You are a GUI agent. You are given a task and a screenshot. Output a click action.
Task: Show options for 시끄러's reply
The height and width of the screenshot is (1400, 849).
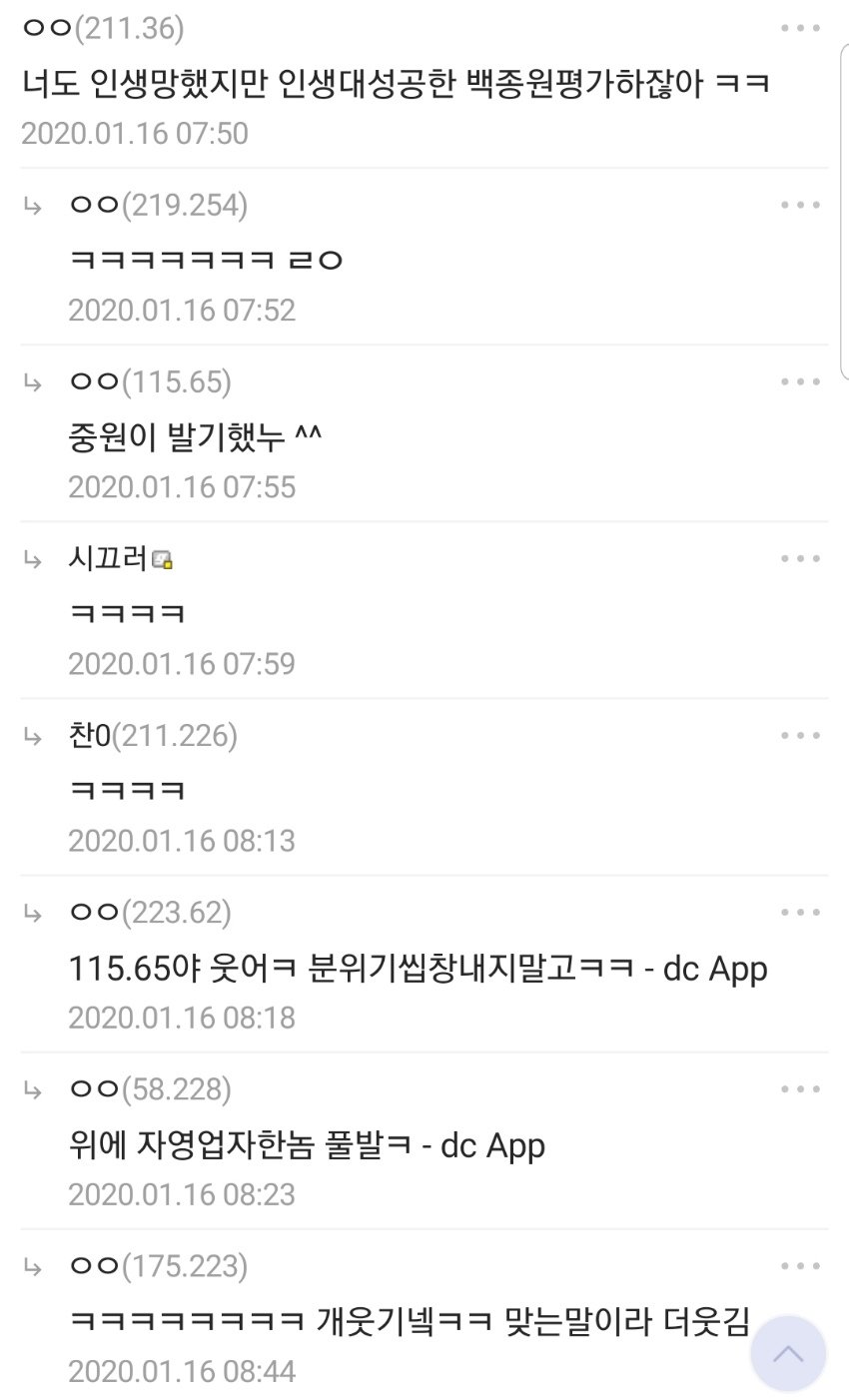point(800,559)
